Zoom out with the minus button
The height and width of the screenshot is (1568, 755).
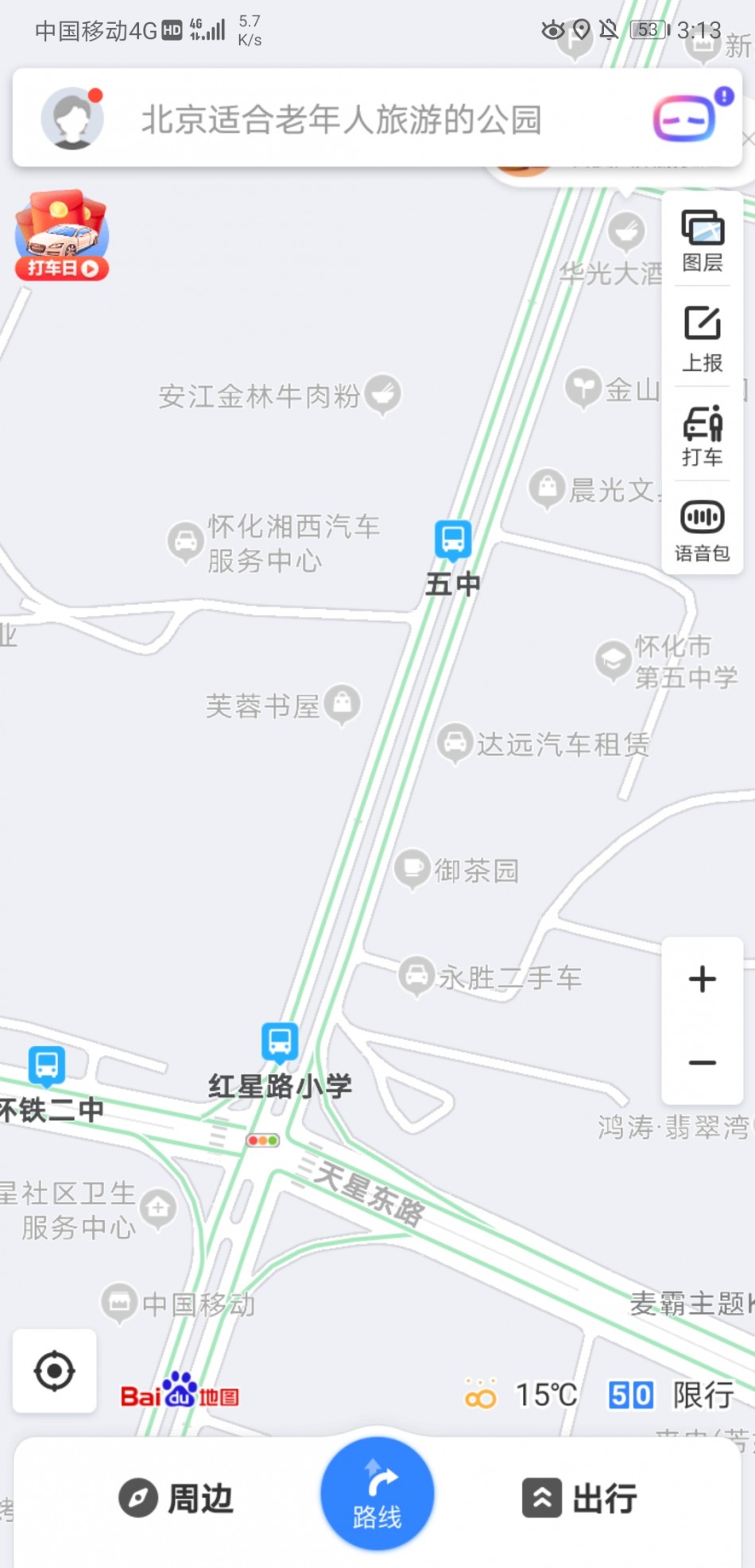click(x=703, y=1062)
